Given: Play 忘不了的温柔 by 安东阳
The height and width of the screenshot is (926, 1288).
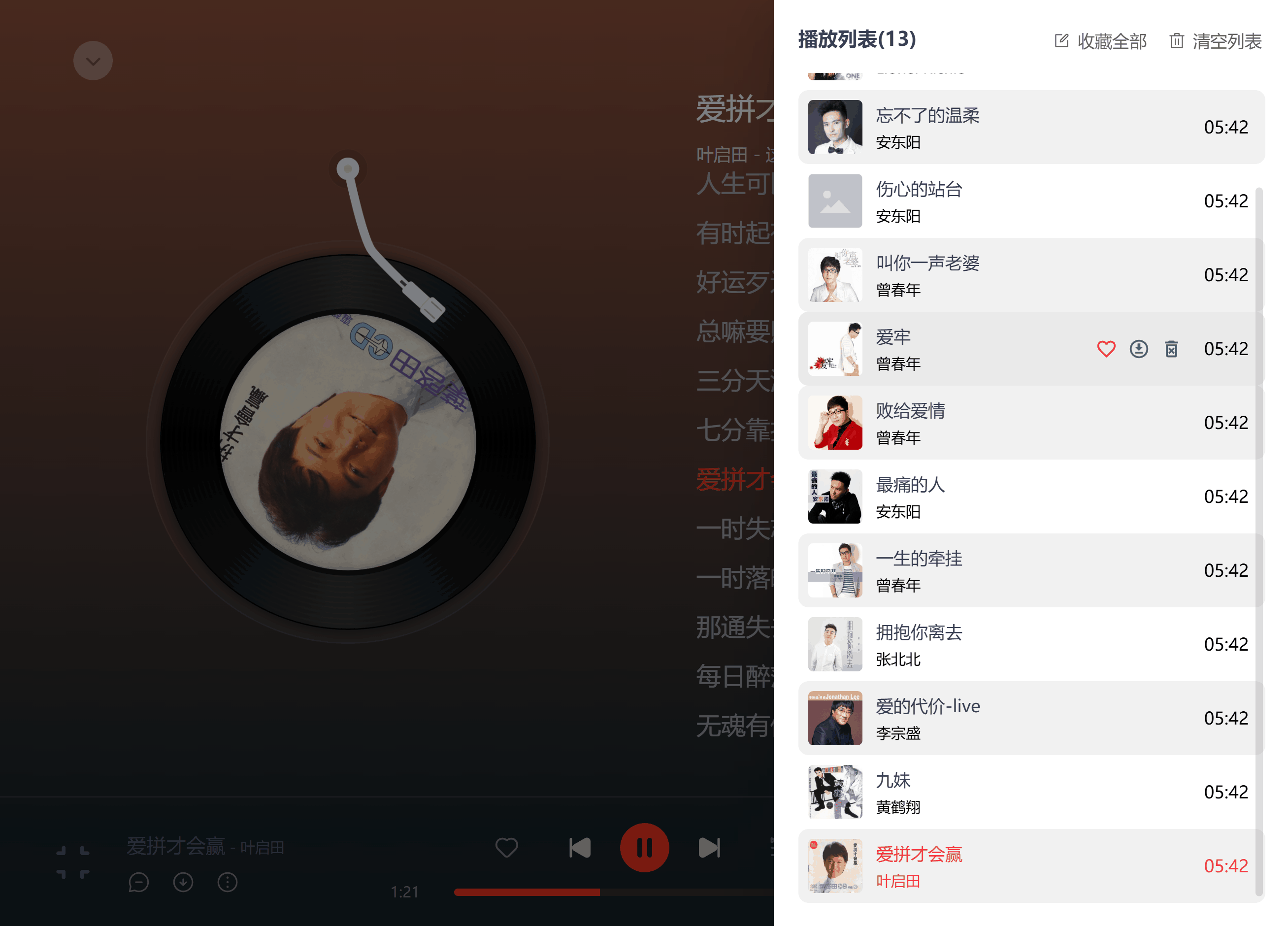Looking at the screenshot, I should tap(927, 116).
